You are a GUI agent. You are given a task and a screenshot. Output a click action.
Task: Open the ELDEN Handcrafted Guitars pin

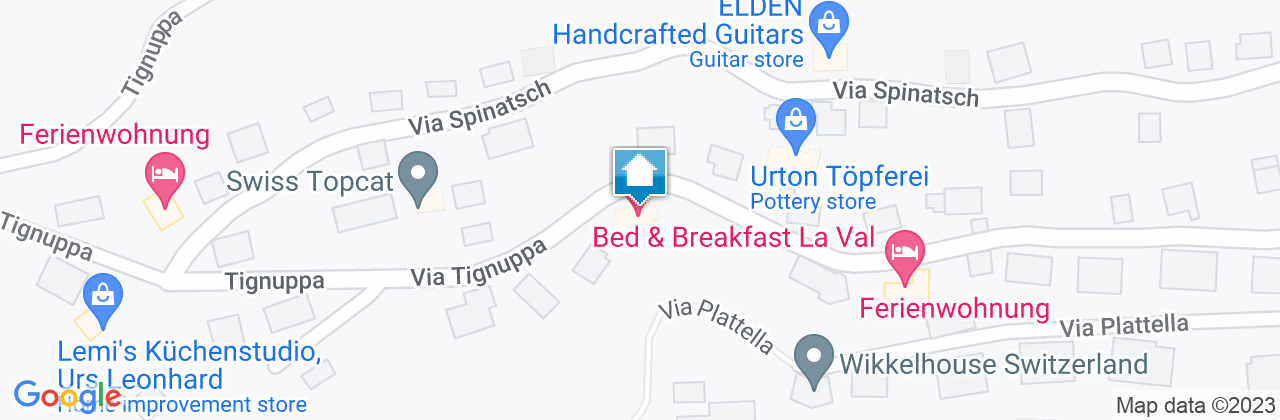828,18
